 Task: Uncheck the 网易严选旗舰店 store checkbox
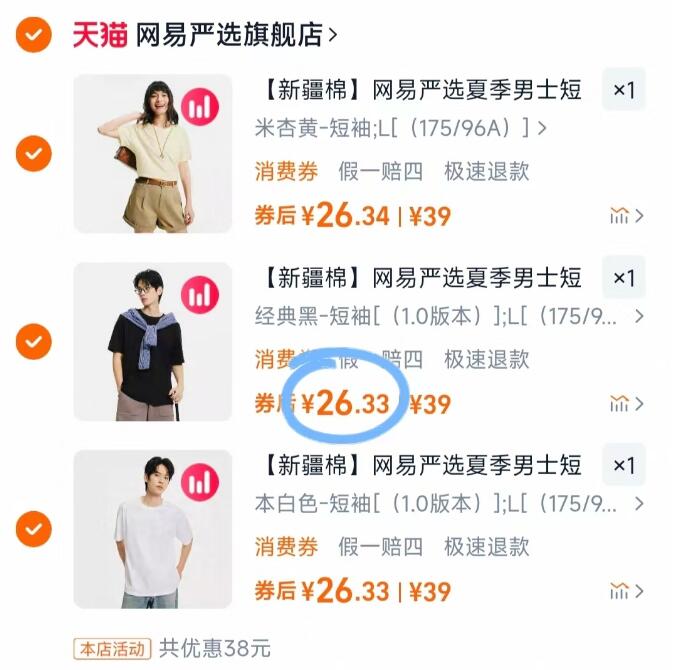[x=34, y=36]
